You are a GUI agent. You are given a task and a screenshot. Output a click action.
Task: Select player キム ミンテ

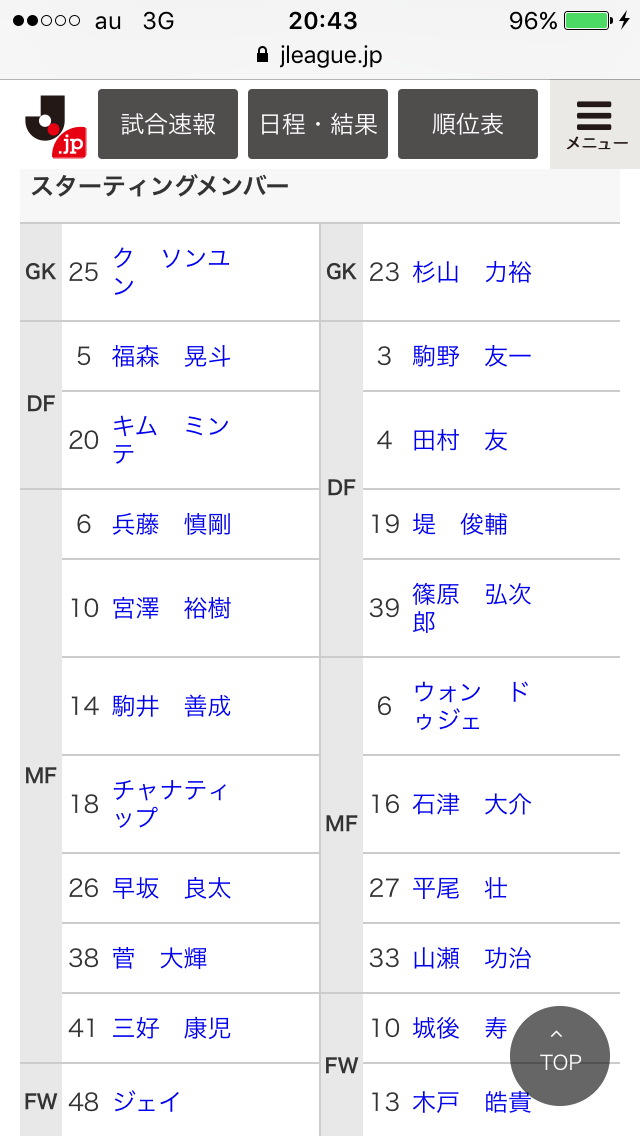click(x=171, y=440)
